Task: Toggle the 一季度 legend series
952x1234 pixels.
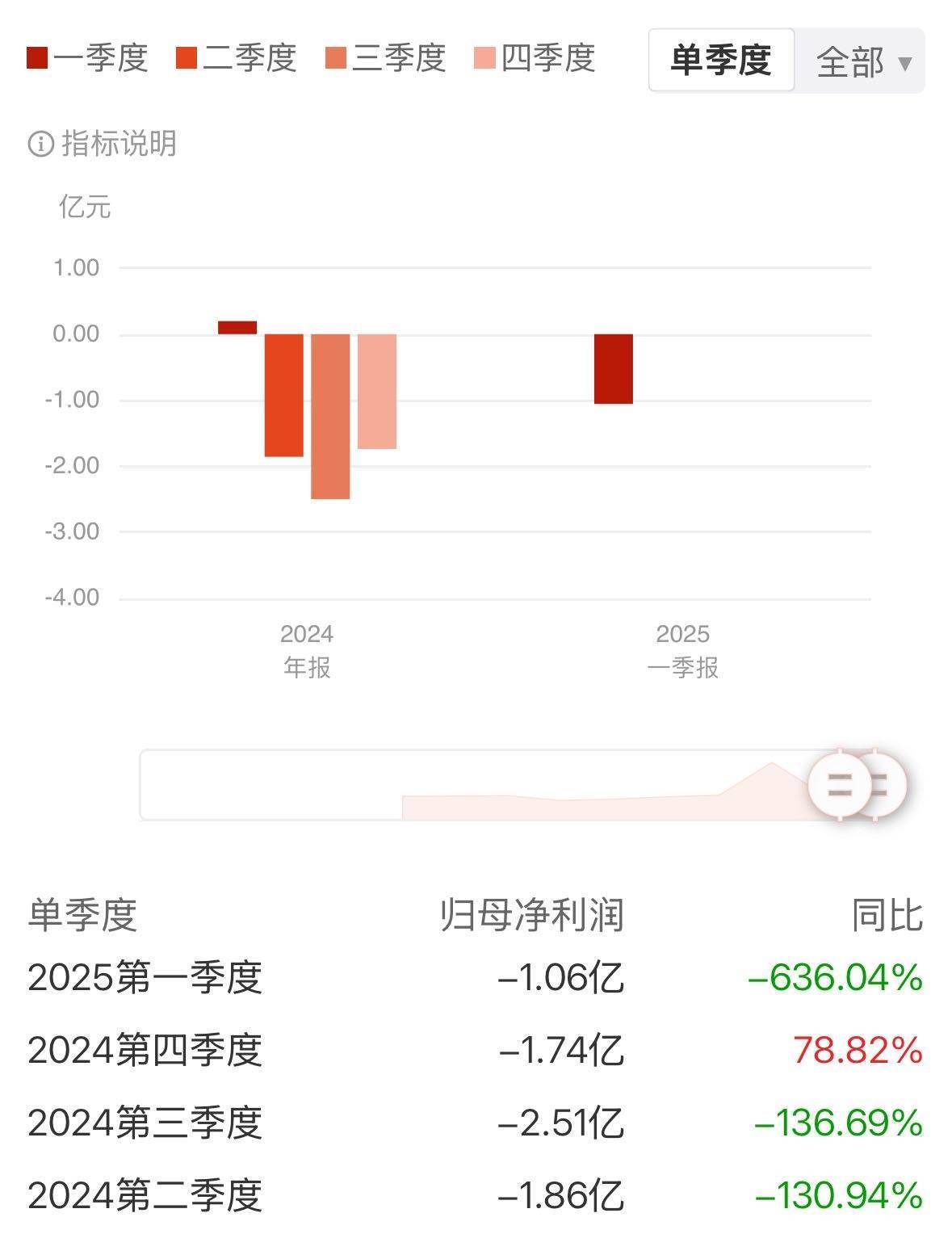Action: coord(87,59)
